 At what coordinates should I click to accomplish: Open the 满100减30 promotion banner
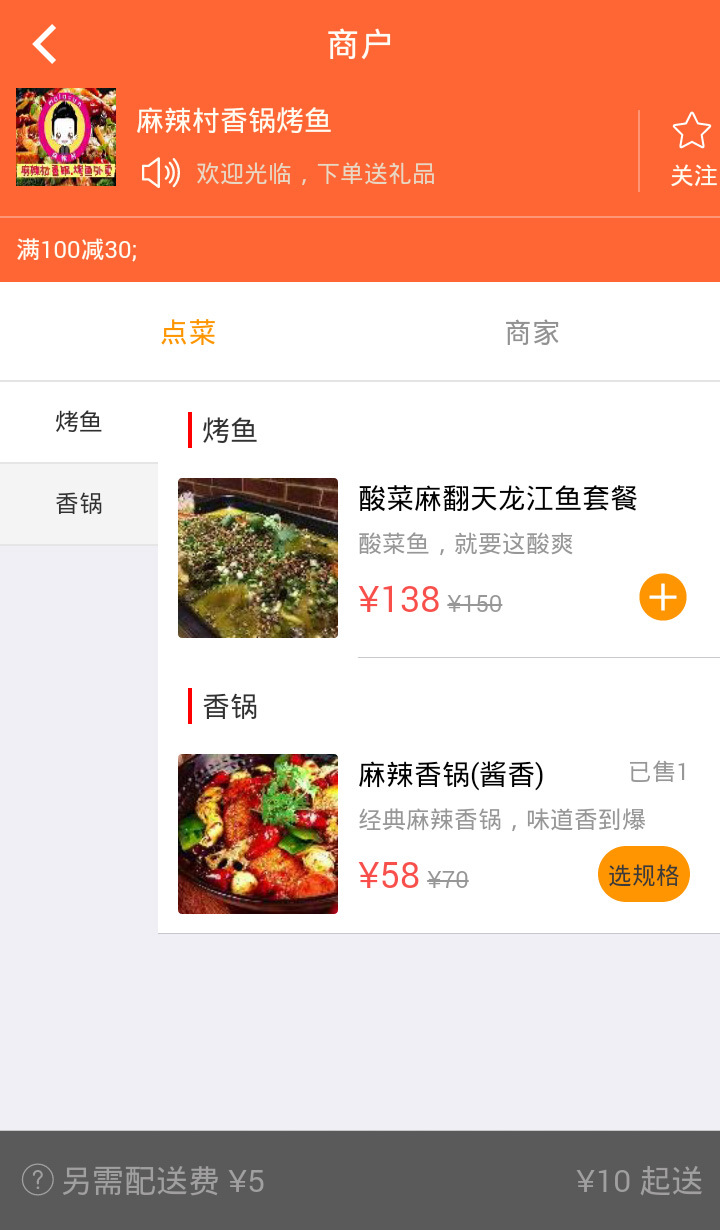tap(78, 250)
